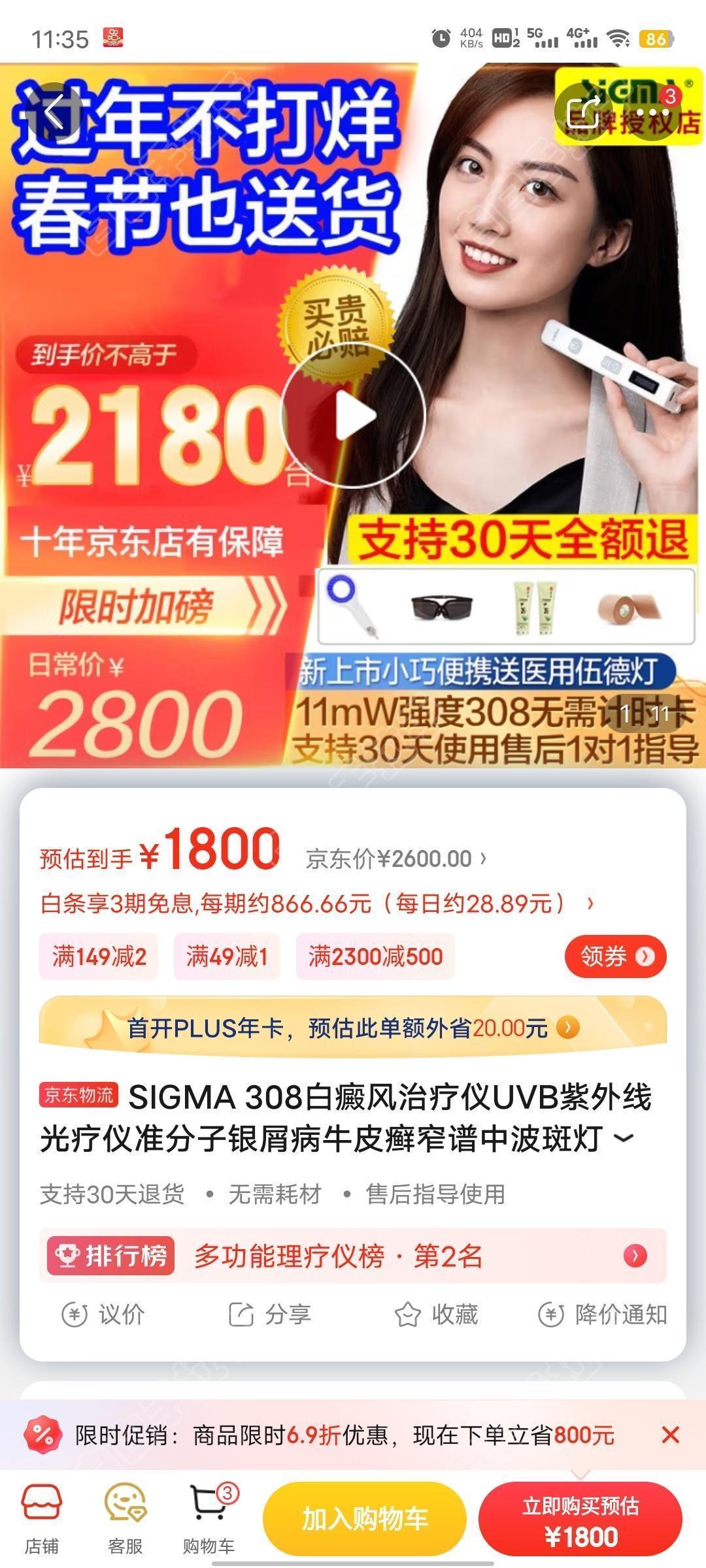The width and height of the screenshot is (706, 1568).
Task: Buy now with 立即购买预估 ¥1800
Action: [x=580, y=1519]
